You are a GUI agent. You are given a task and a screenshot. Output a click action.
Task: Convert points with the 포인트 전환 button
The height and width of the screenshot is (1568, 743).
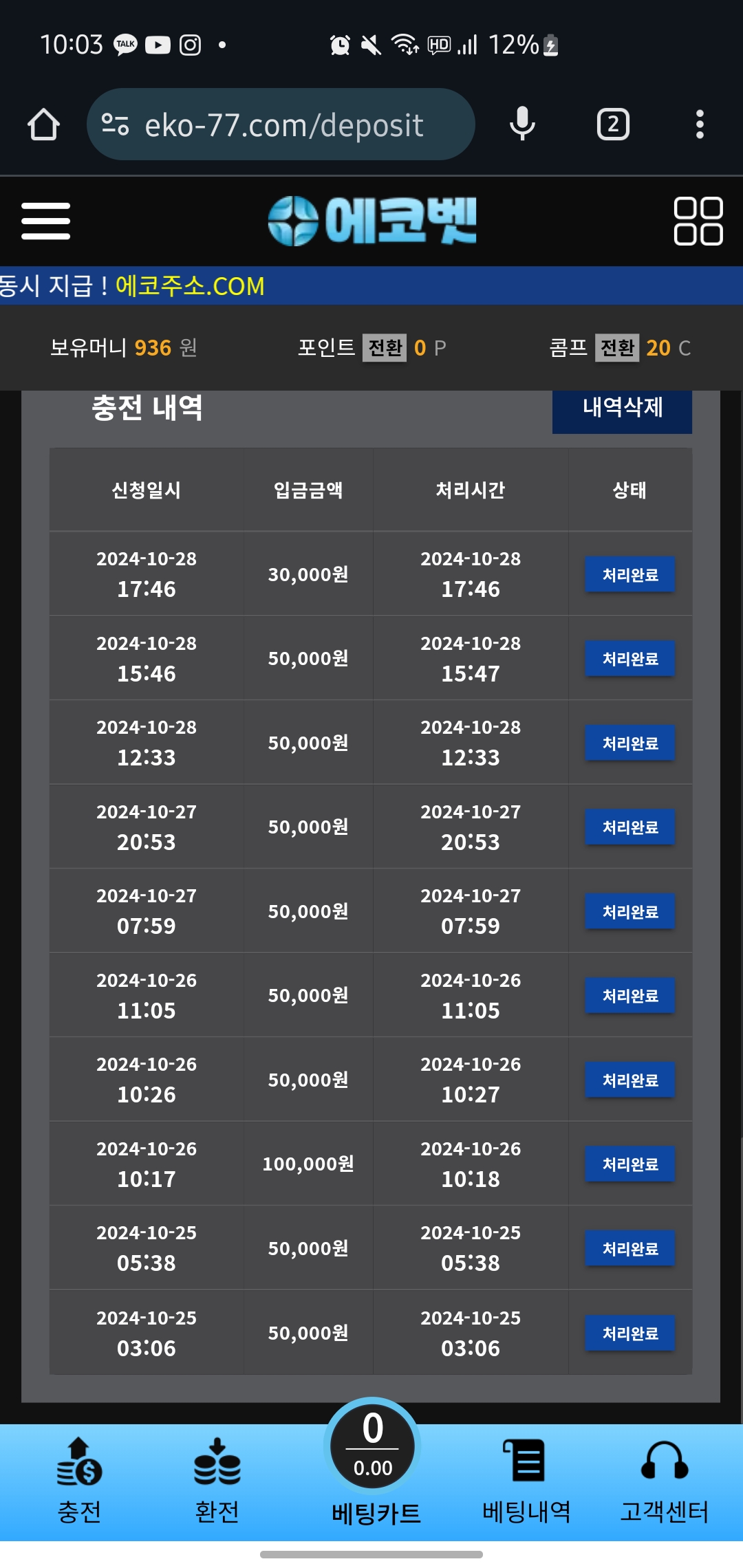385,348
